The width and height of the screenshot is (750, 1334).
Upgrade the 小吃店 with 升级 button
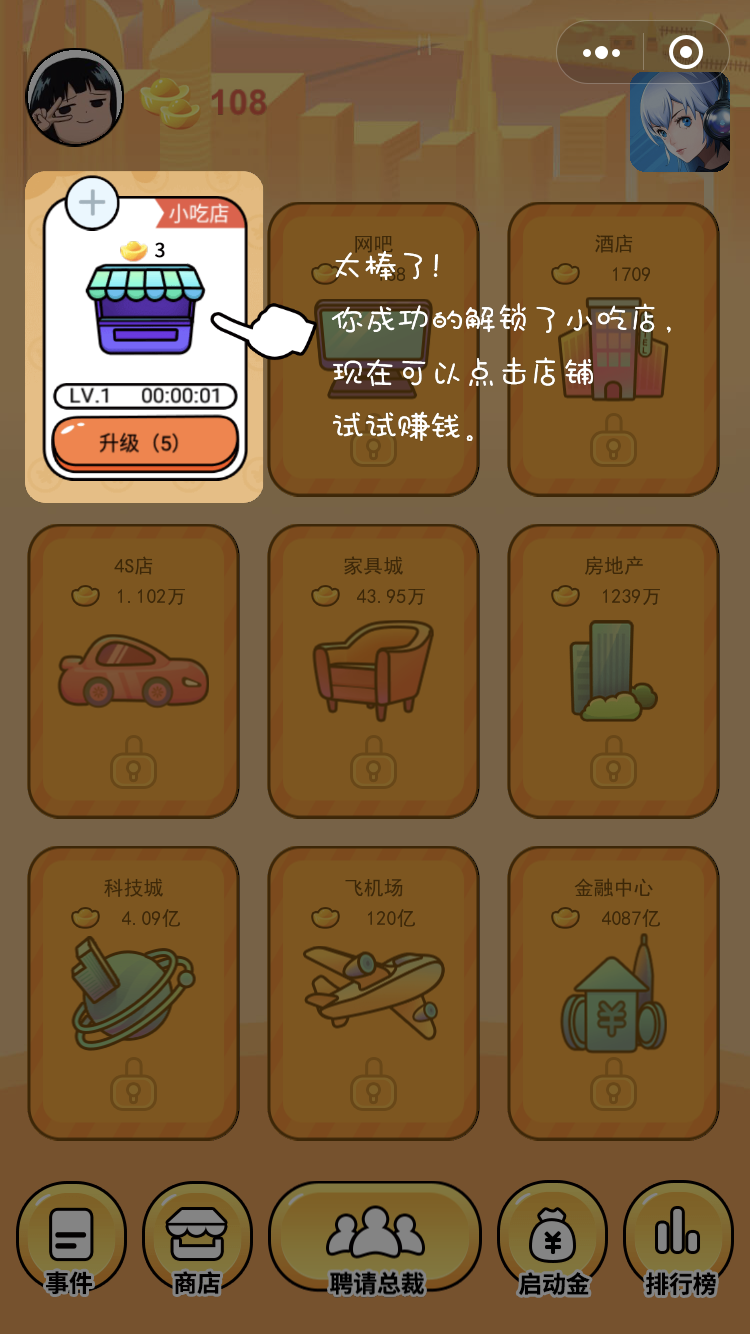pos(145,442)
